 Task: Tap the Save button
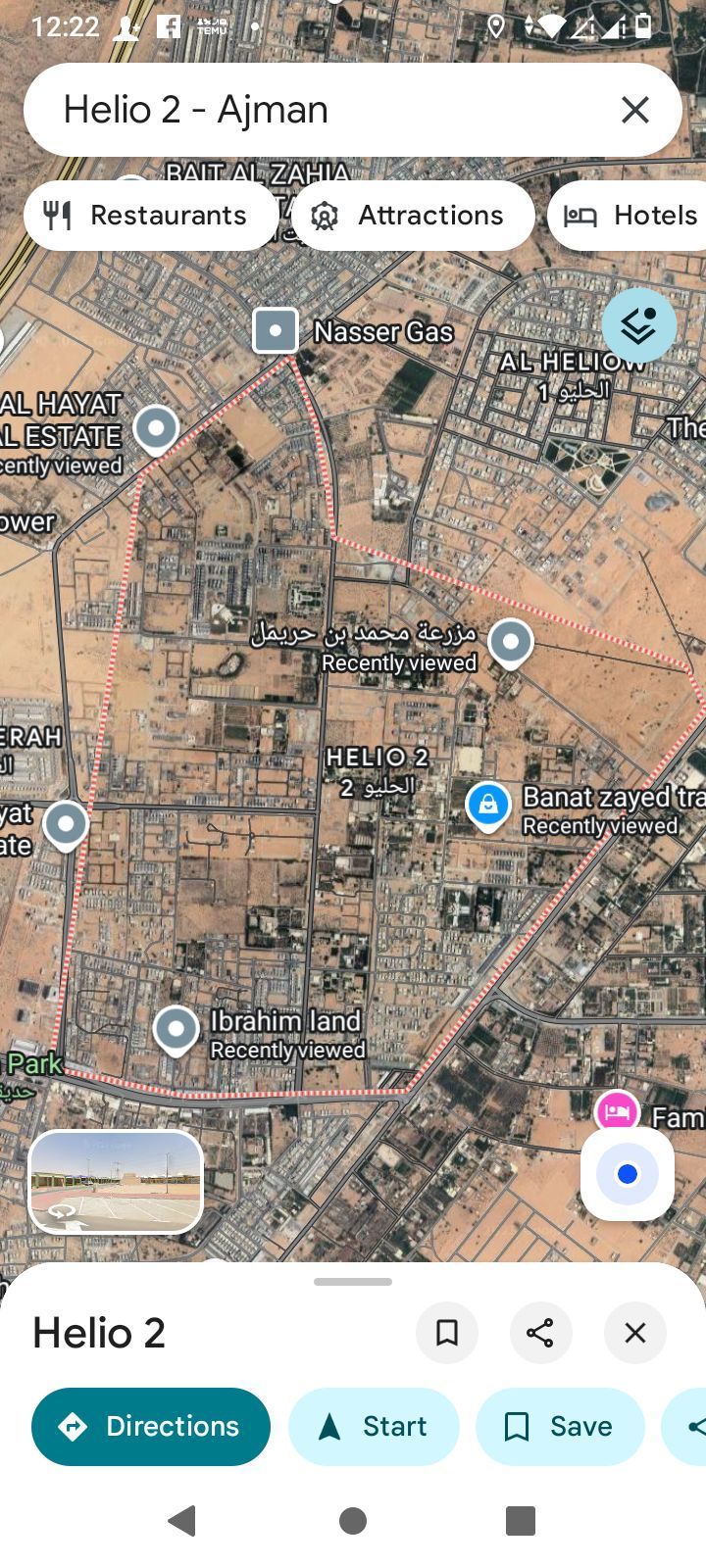(560, 1427)
